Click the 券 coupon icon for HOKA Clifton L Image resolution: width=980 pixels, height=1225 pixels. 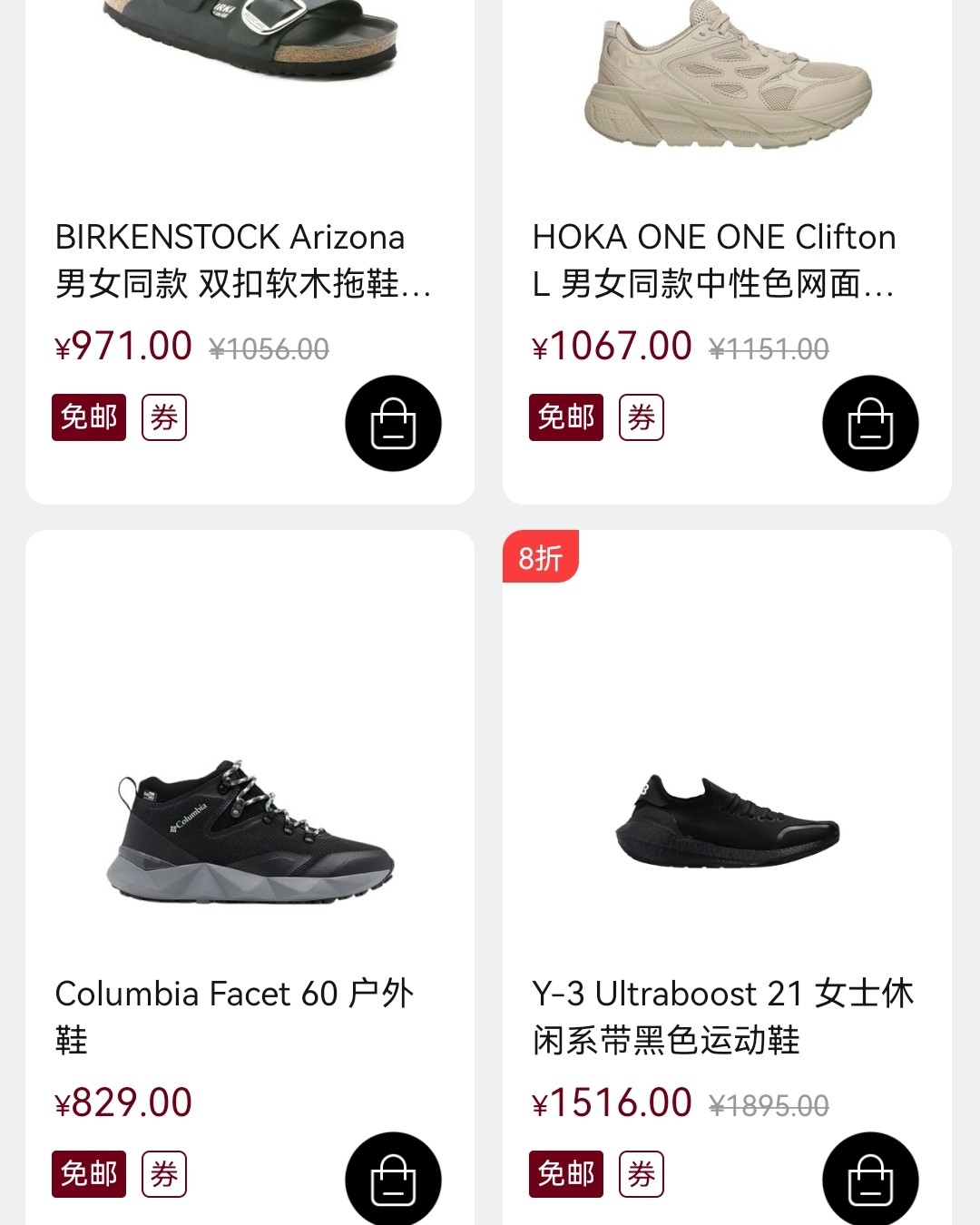(x=640, y=416)
